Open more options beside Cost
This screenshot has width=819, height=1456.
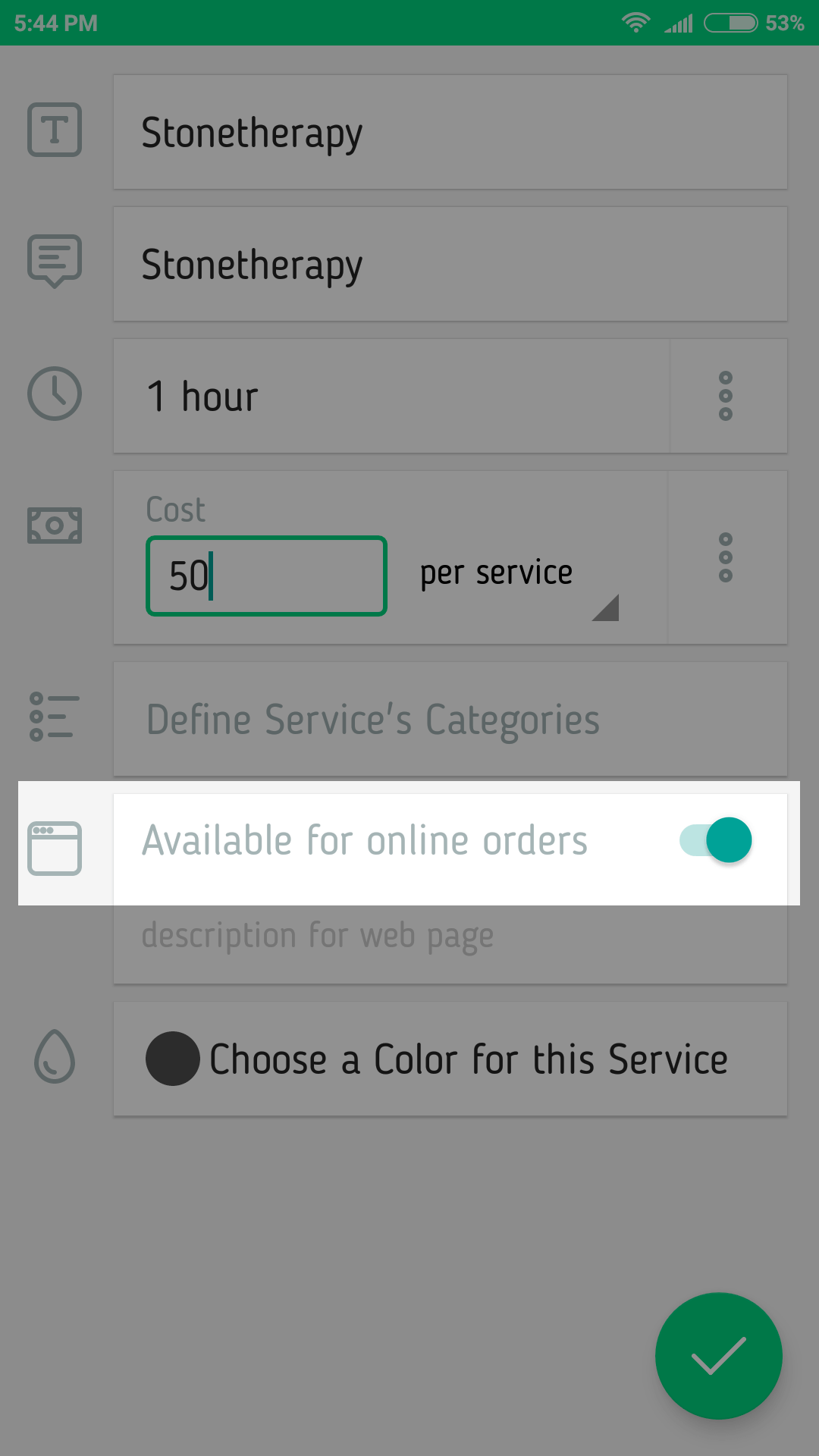coord(726,557)
